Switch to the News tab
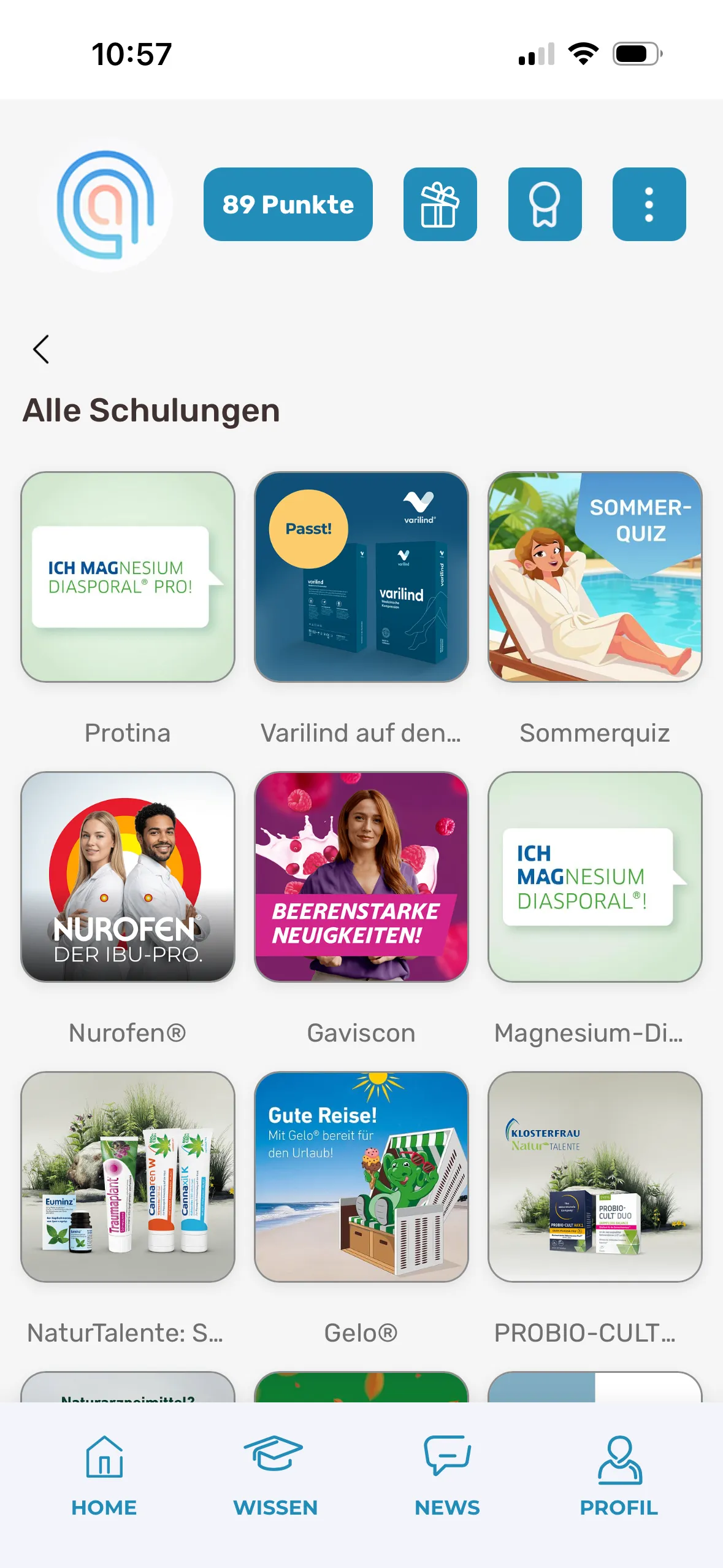723x1568 pixels. pos(447,1475)
